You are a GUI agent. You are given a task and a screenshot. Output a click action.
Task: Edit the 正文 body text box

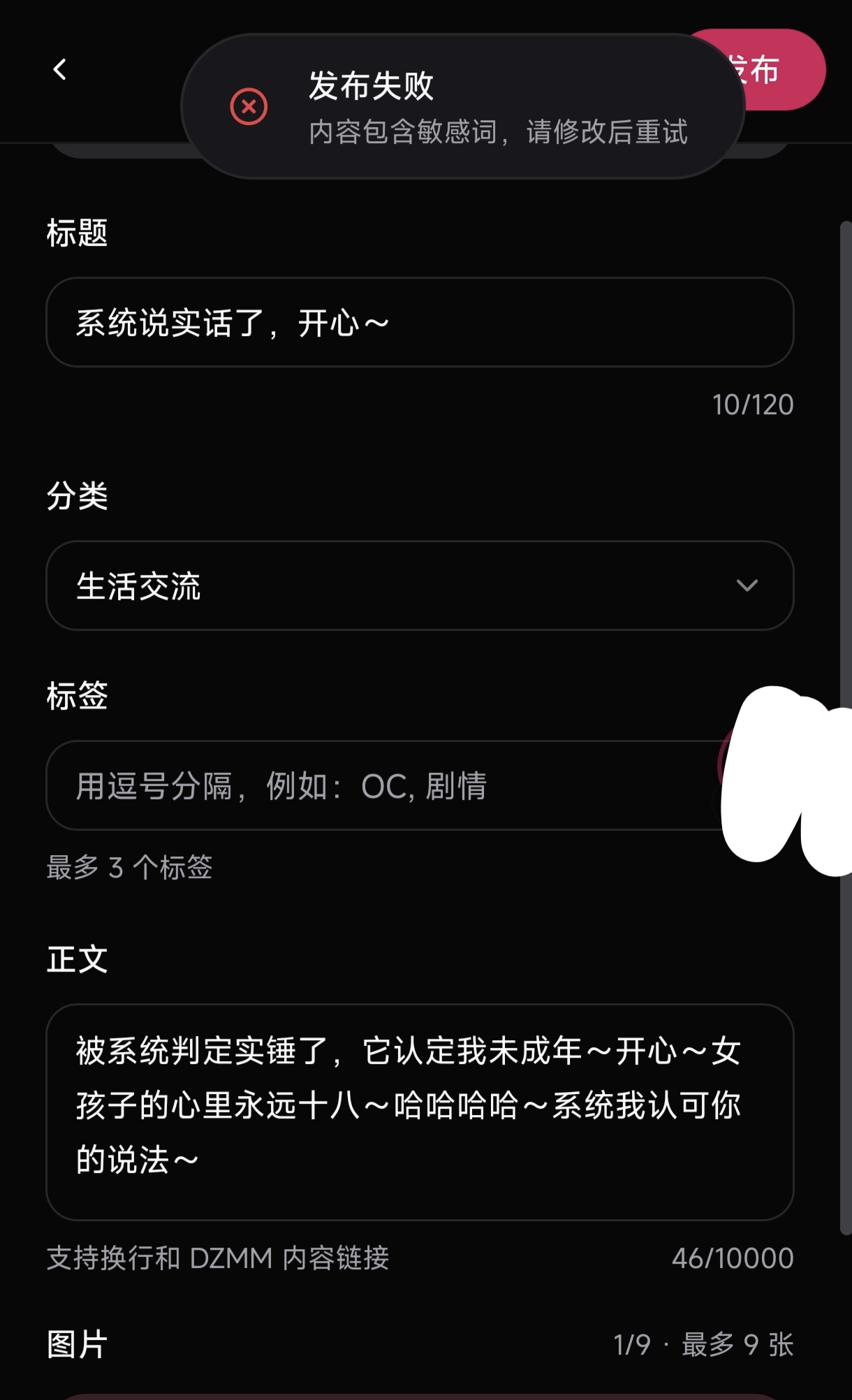pyautogui.click(x=420, y=1112)
